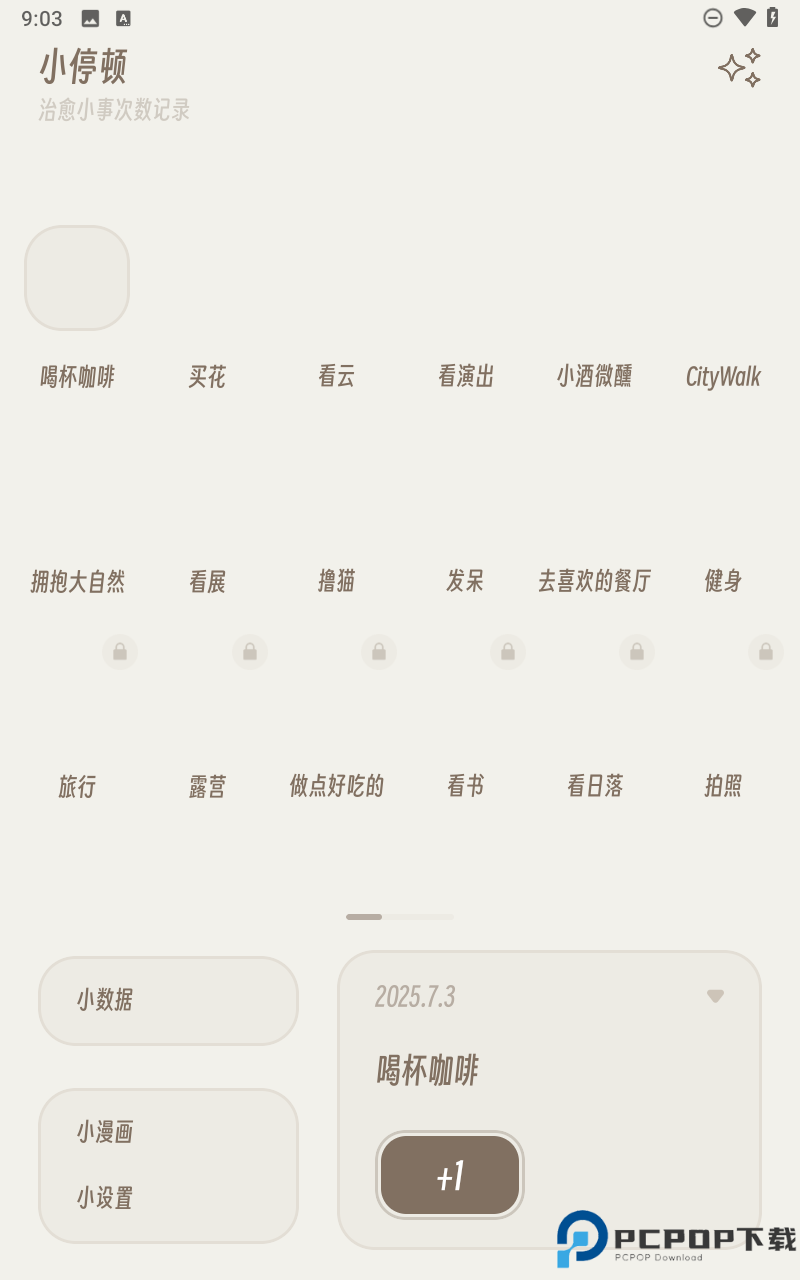Viewport: 800px width, 1280px height.
Task: Open the CityWalk activity icon
Action: tap(722, 278)
